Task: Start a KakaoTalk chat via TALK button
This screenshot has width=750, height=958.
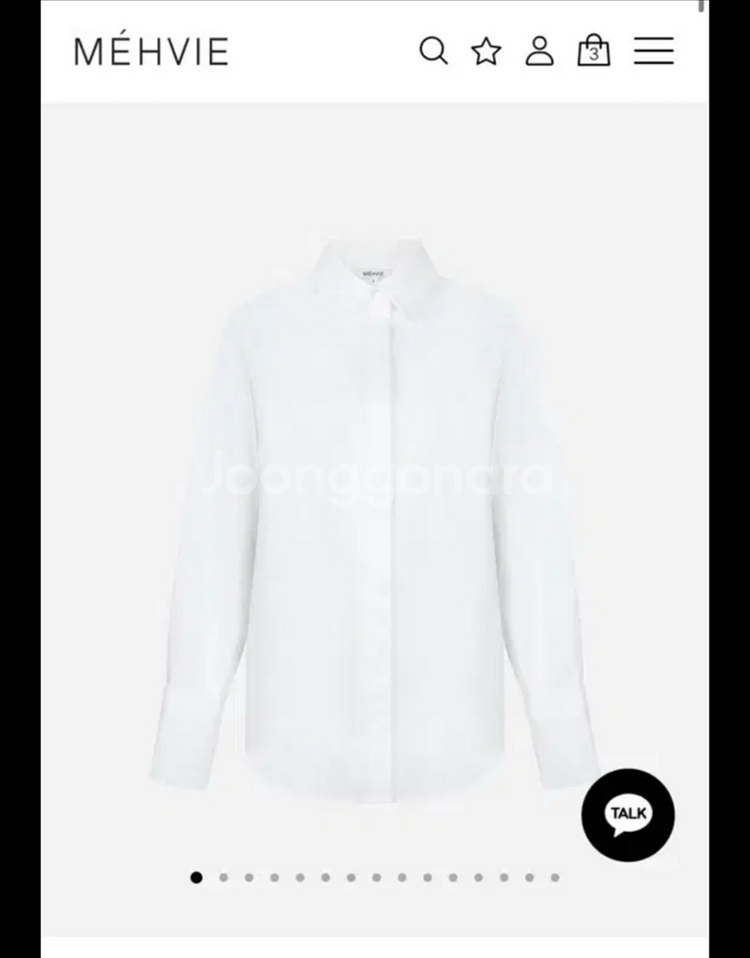Action: 628,814
